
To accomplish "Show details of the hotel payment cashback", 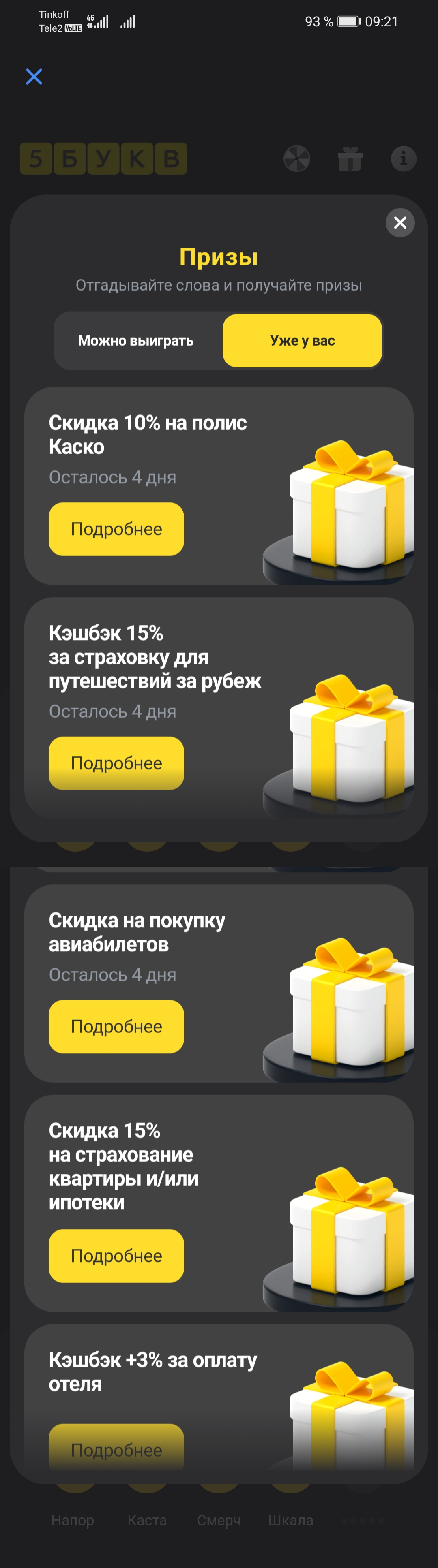I will point(116,1449).
